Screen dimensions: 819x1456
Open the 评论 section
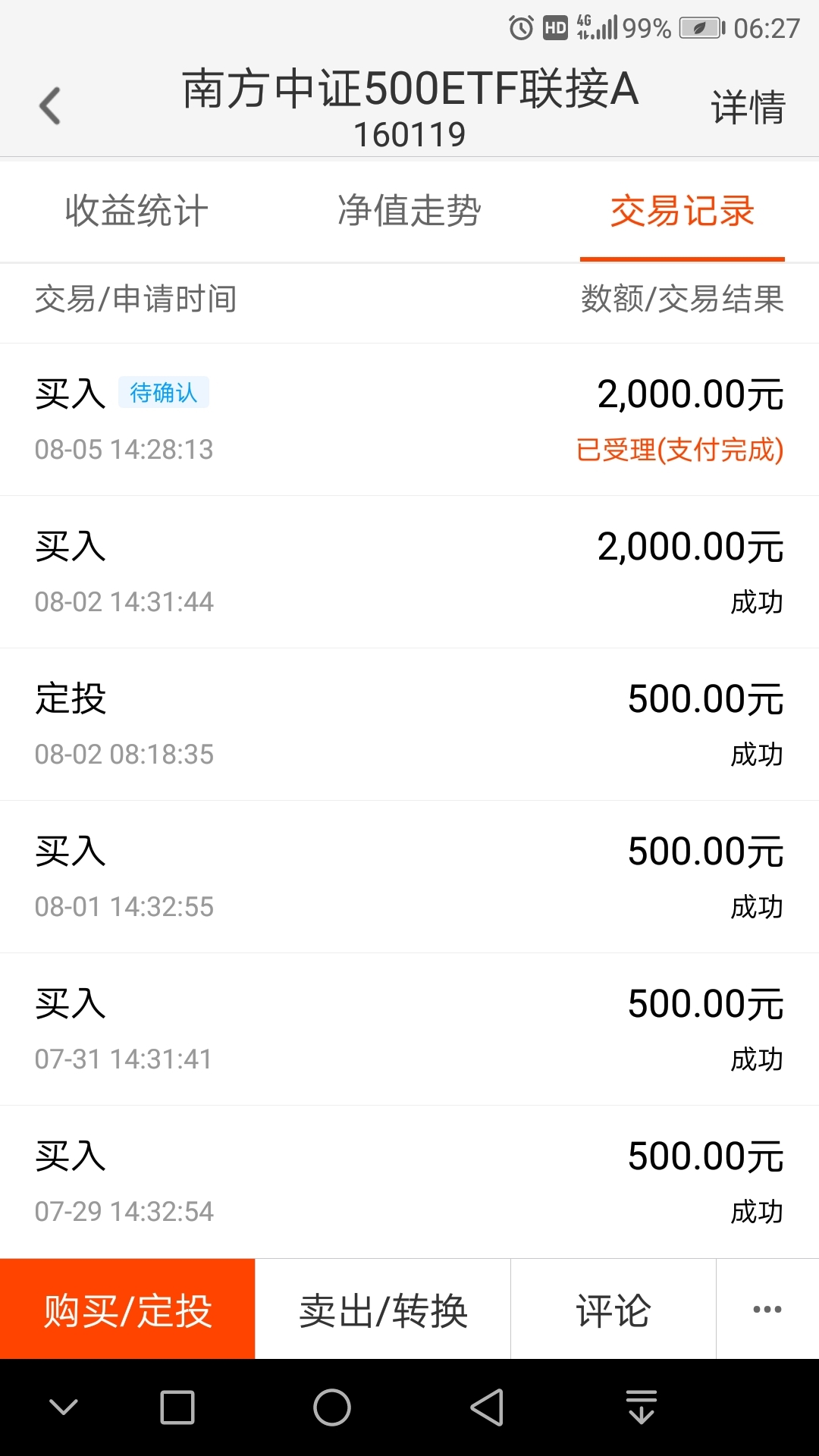coord(613,1309)
